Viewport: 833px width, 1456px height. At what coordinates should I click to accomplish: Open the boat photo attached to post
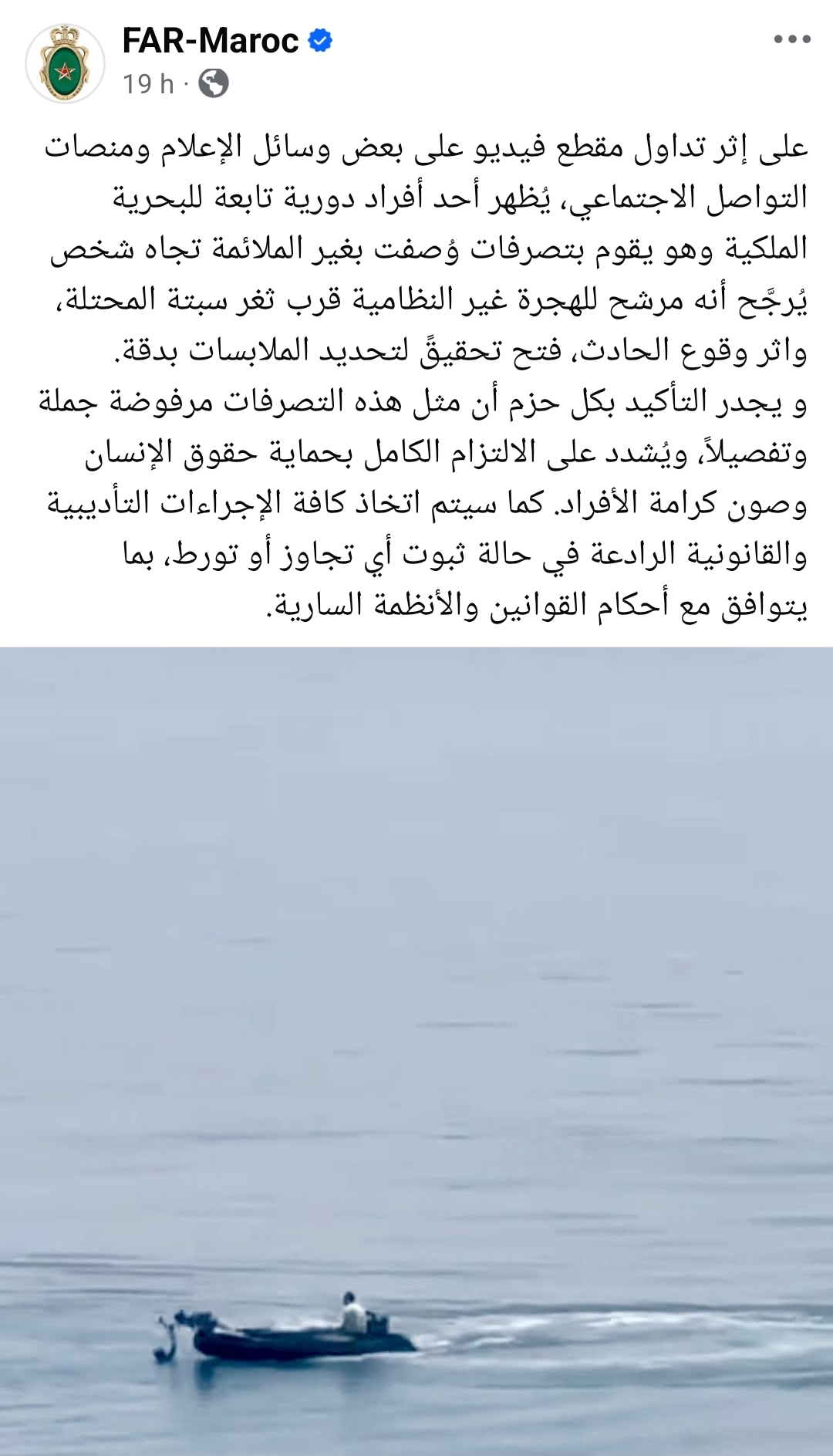pos(416,1051)
